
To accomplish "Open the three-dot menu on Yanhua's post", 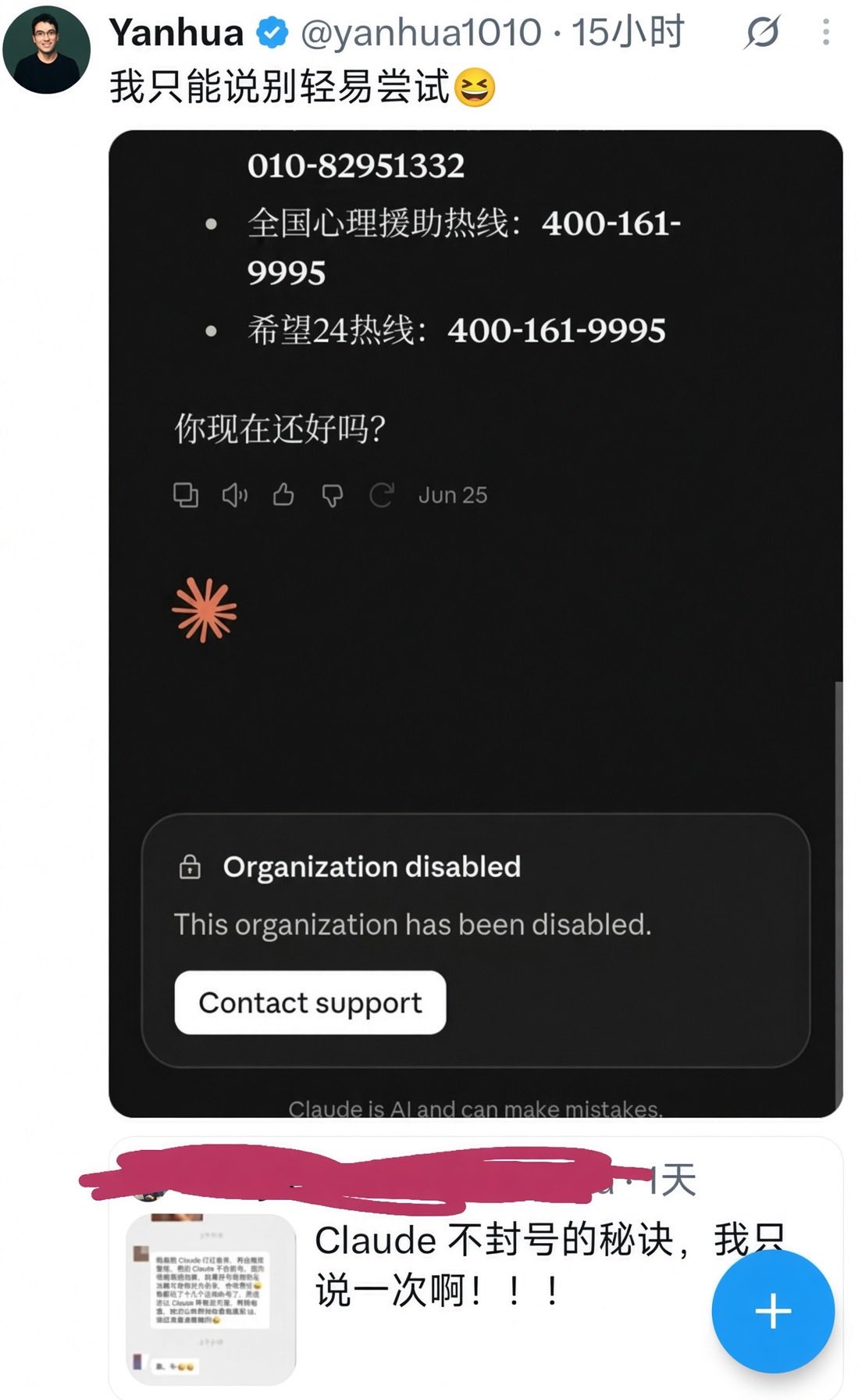I will [x=825, y=32].
